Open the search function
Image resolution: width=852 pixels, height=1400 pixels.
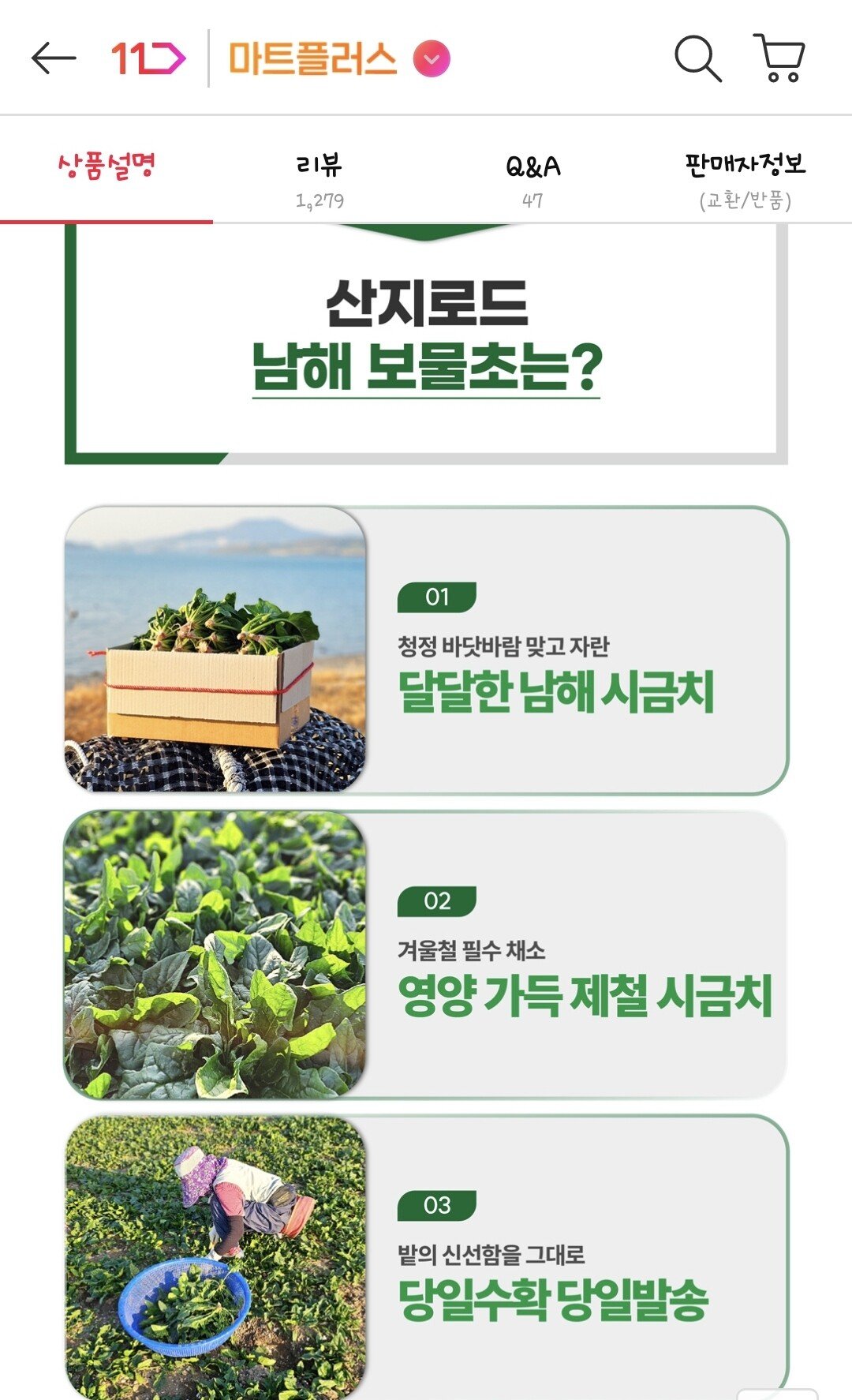(x=697, y=59)
